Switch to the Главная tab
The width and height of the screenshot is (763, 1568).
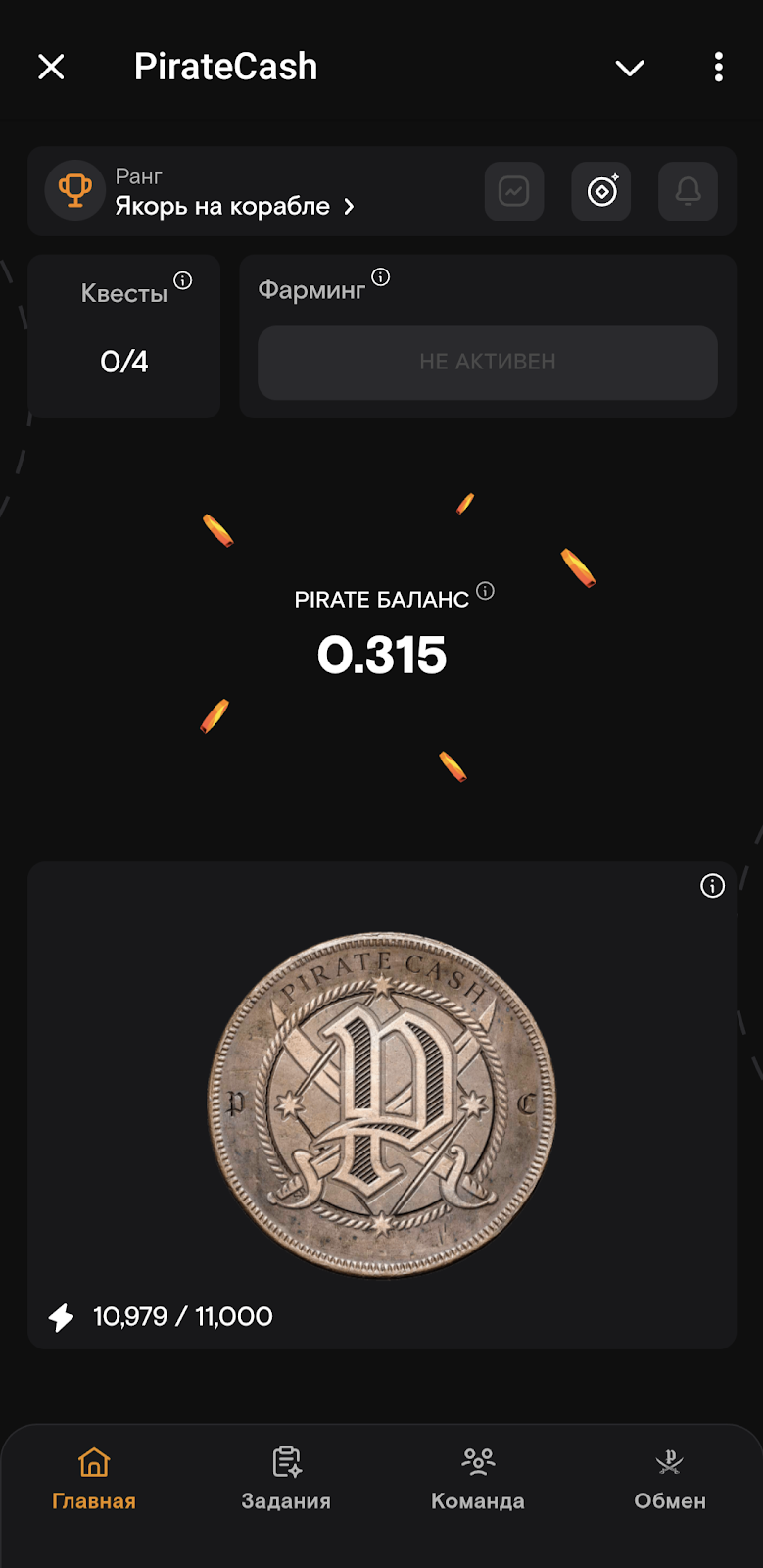94,1478
